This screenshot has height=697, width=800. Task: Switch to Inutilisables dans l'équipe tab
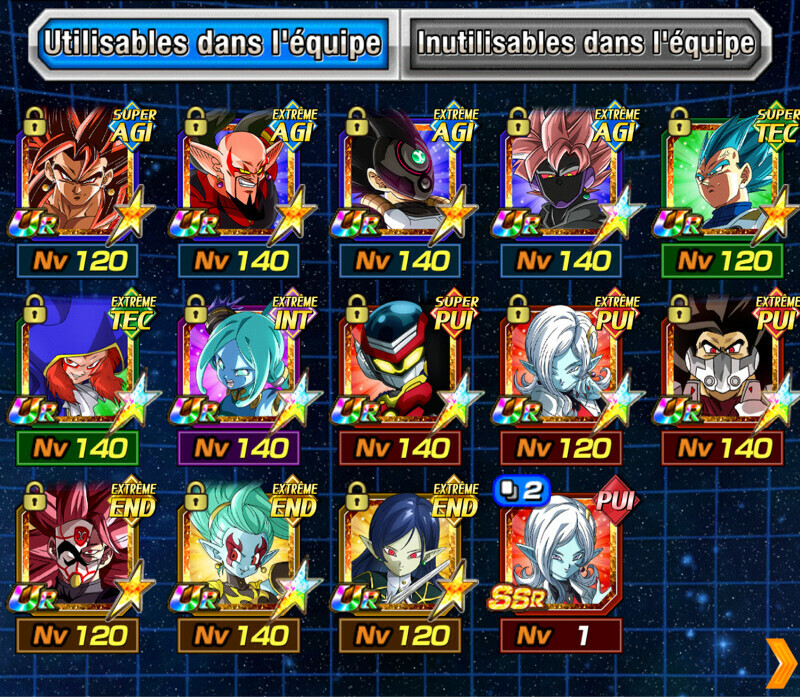pyautogui.click(x=585, y=44)
